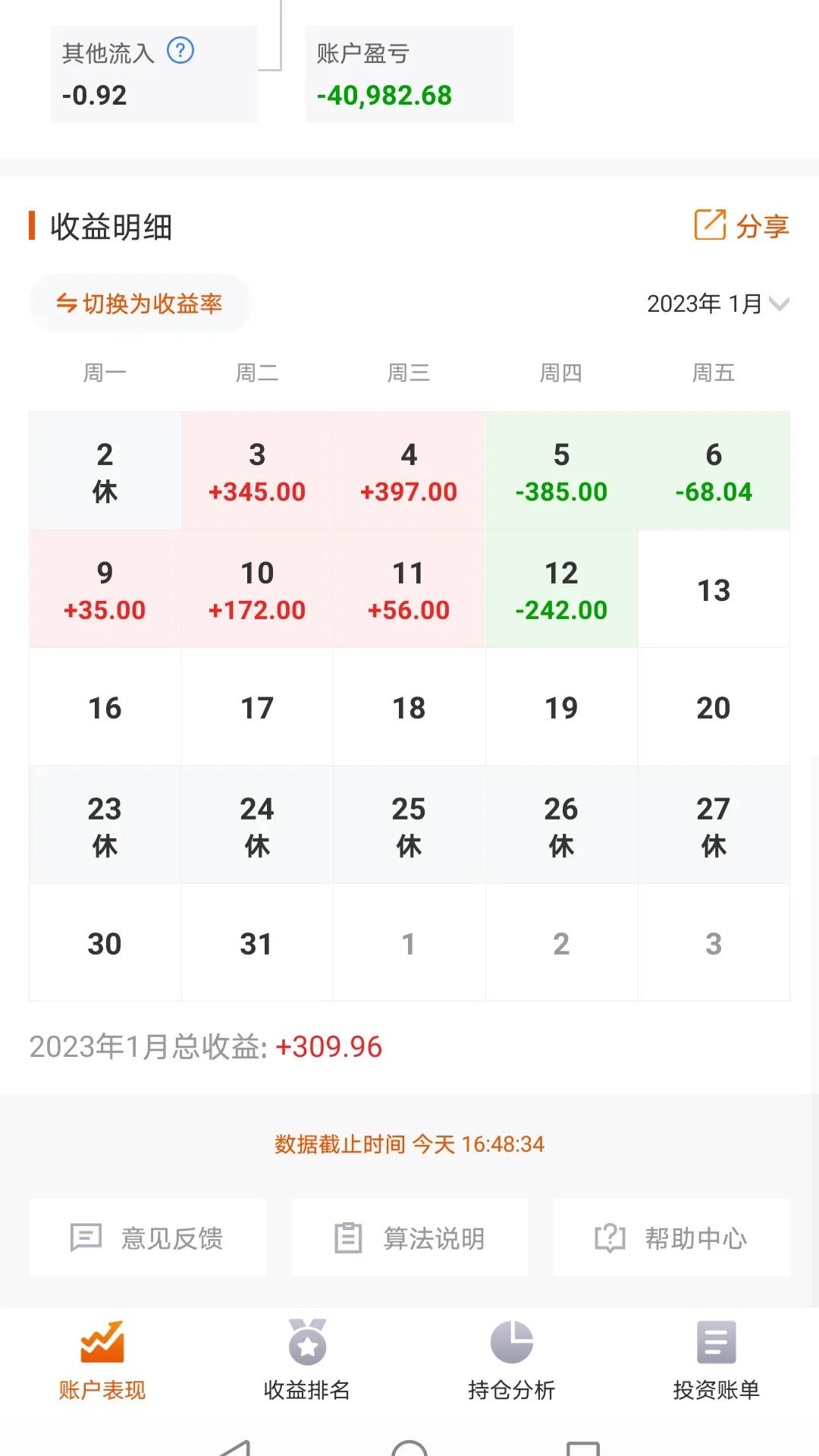Switch to the 账户表现 tab
The width and height of the screenshot is (819, 1456).
point(102,1360)
